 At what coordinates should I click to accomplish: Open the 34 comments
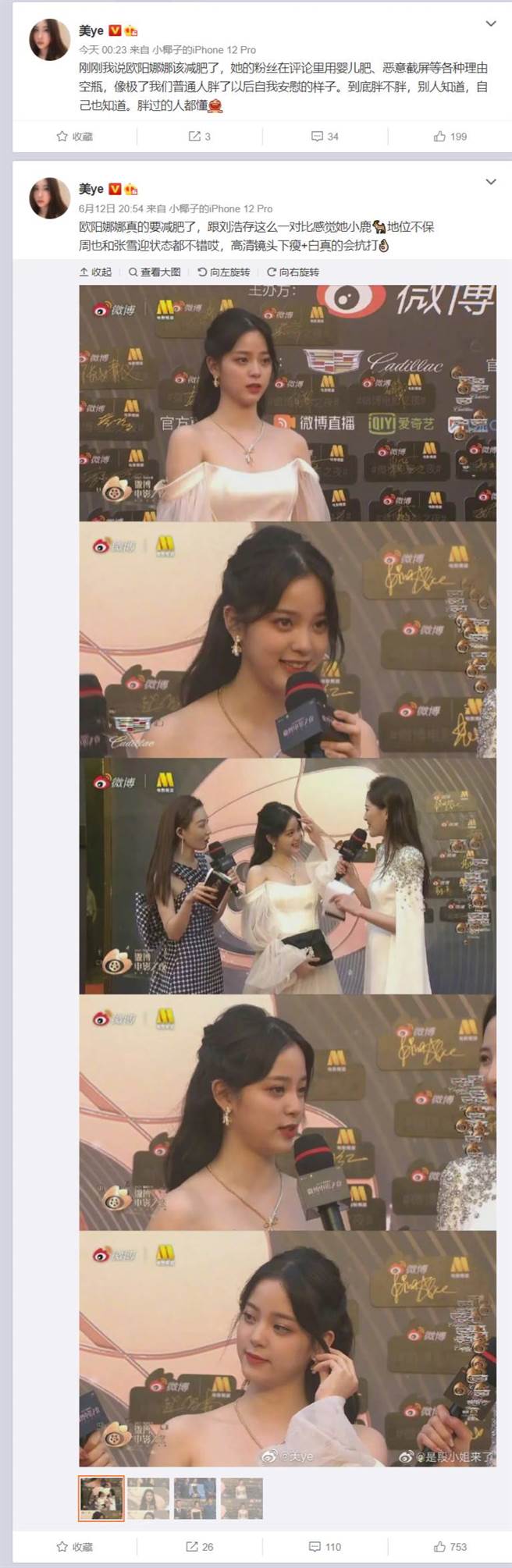(325, 137)
